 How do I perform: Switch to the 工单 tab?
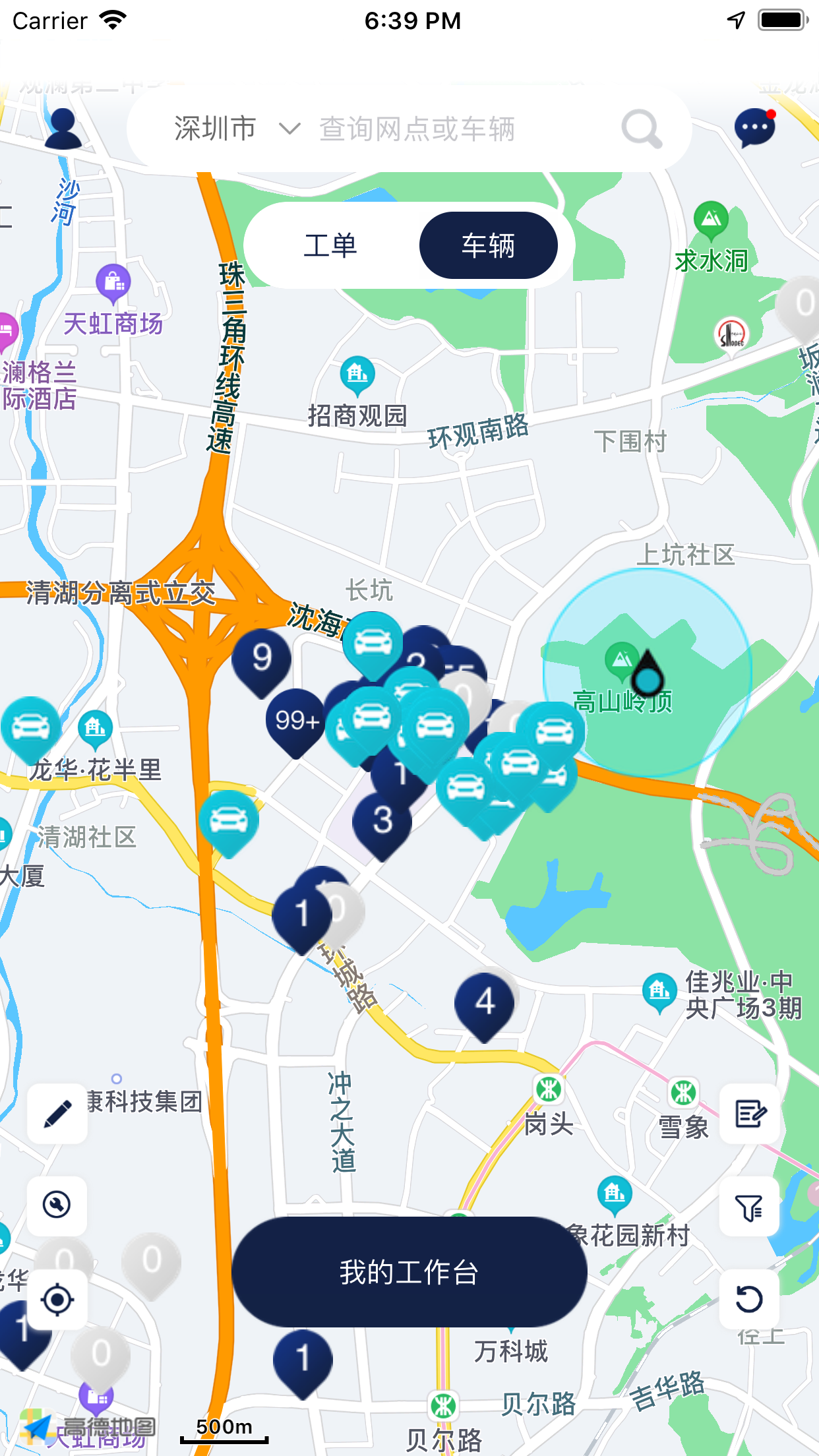[x=330, y=245]
